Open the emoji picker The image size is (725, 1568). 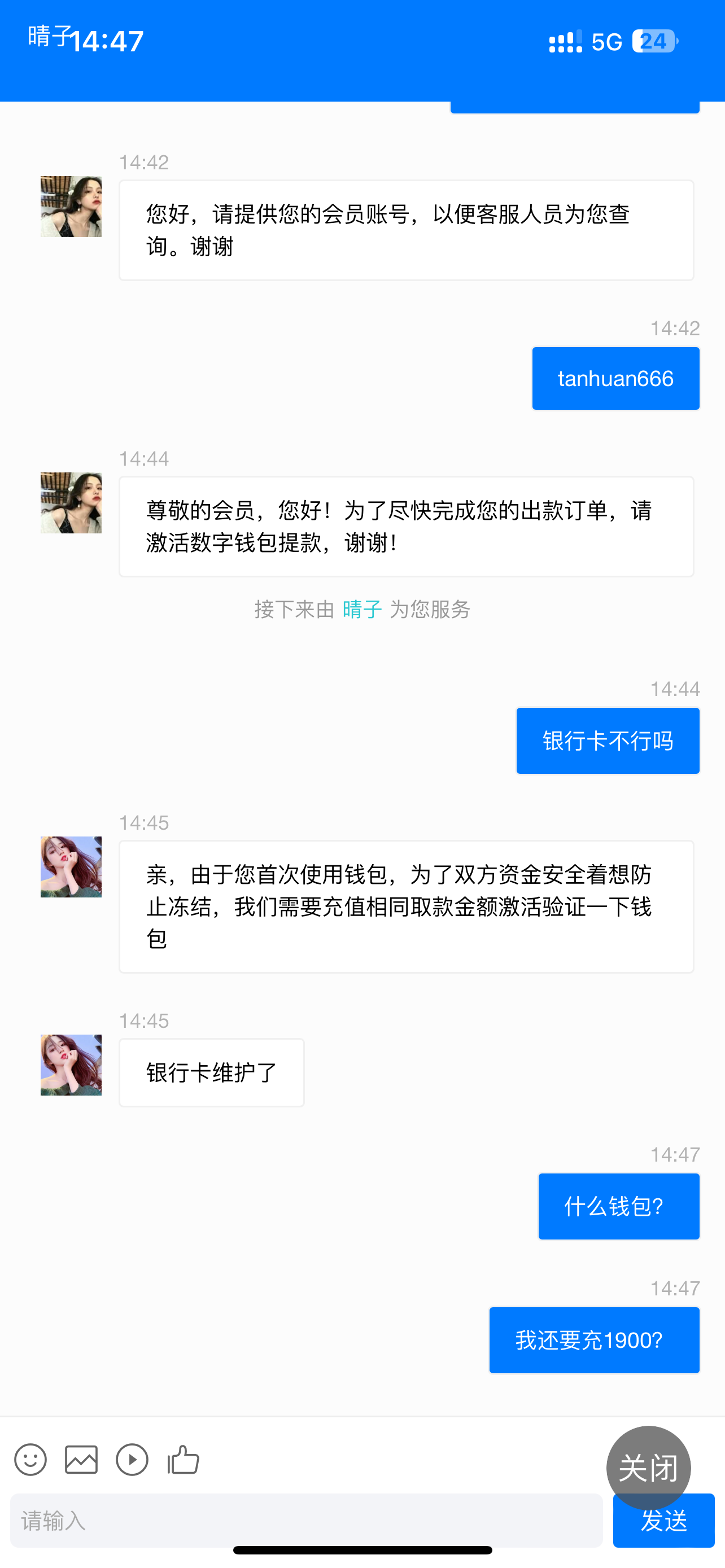point(30,1460)
